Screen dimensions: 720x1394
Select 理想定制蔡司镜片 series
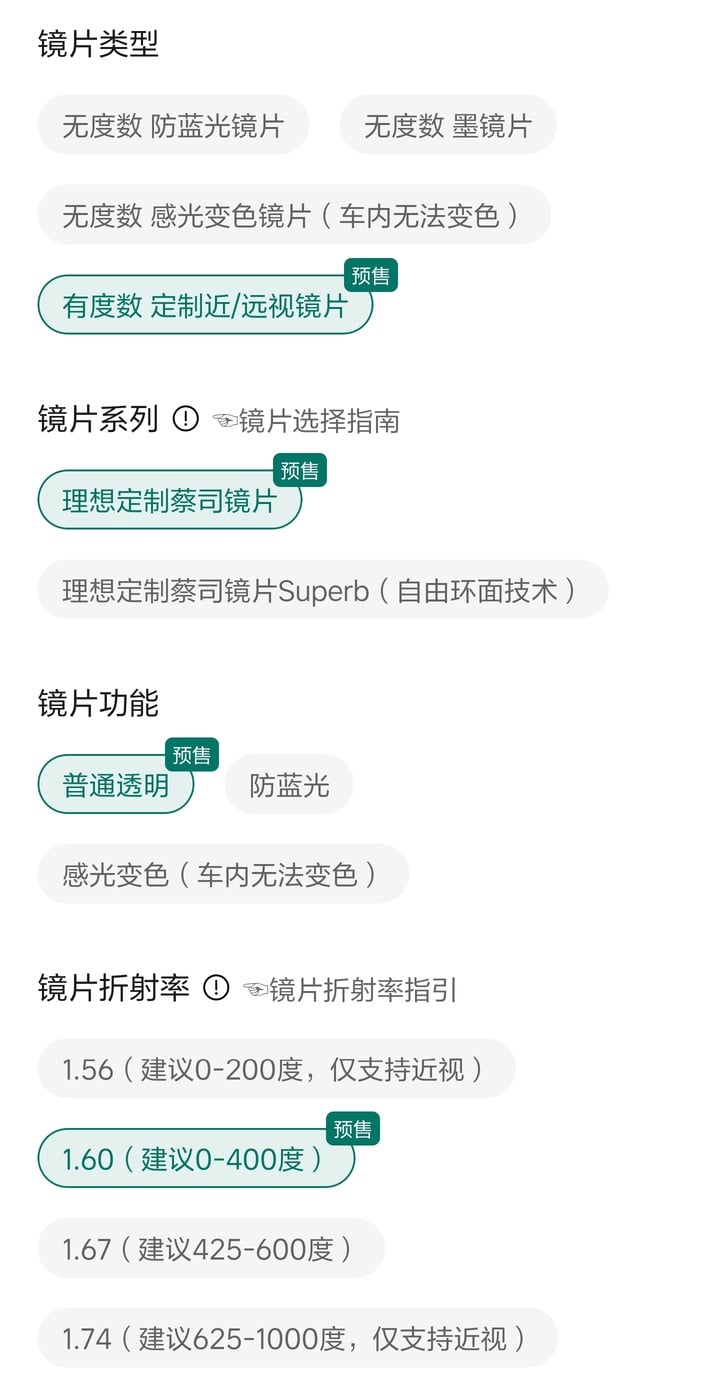[169, 500]
